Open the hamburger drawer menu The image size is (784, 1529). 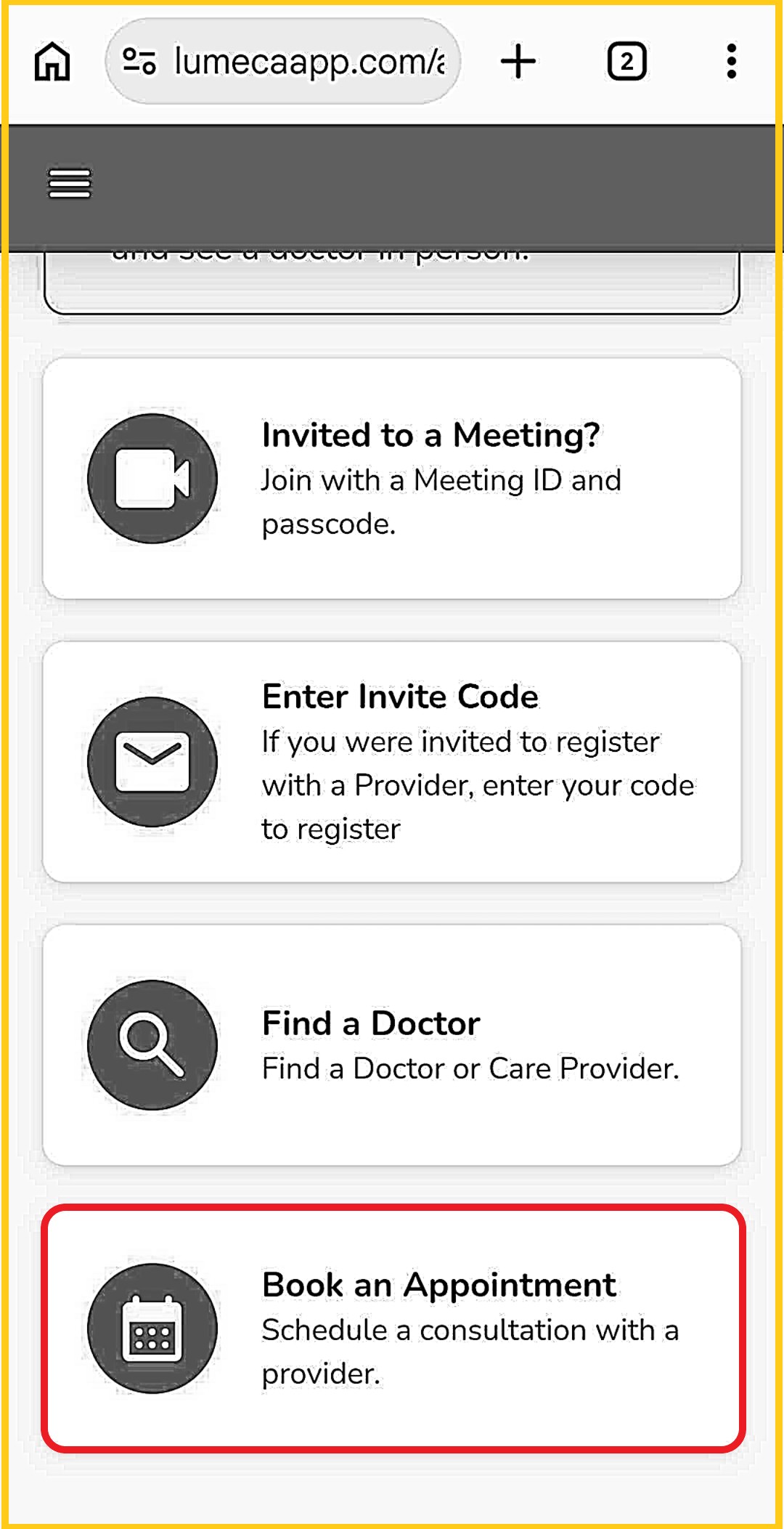70,183
